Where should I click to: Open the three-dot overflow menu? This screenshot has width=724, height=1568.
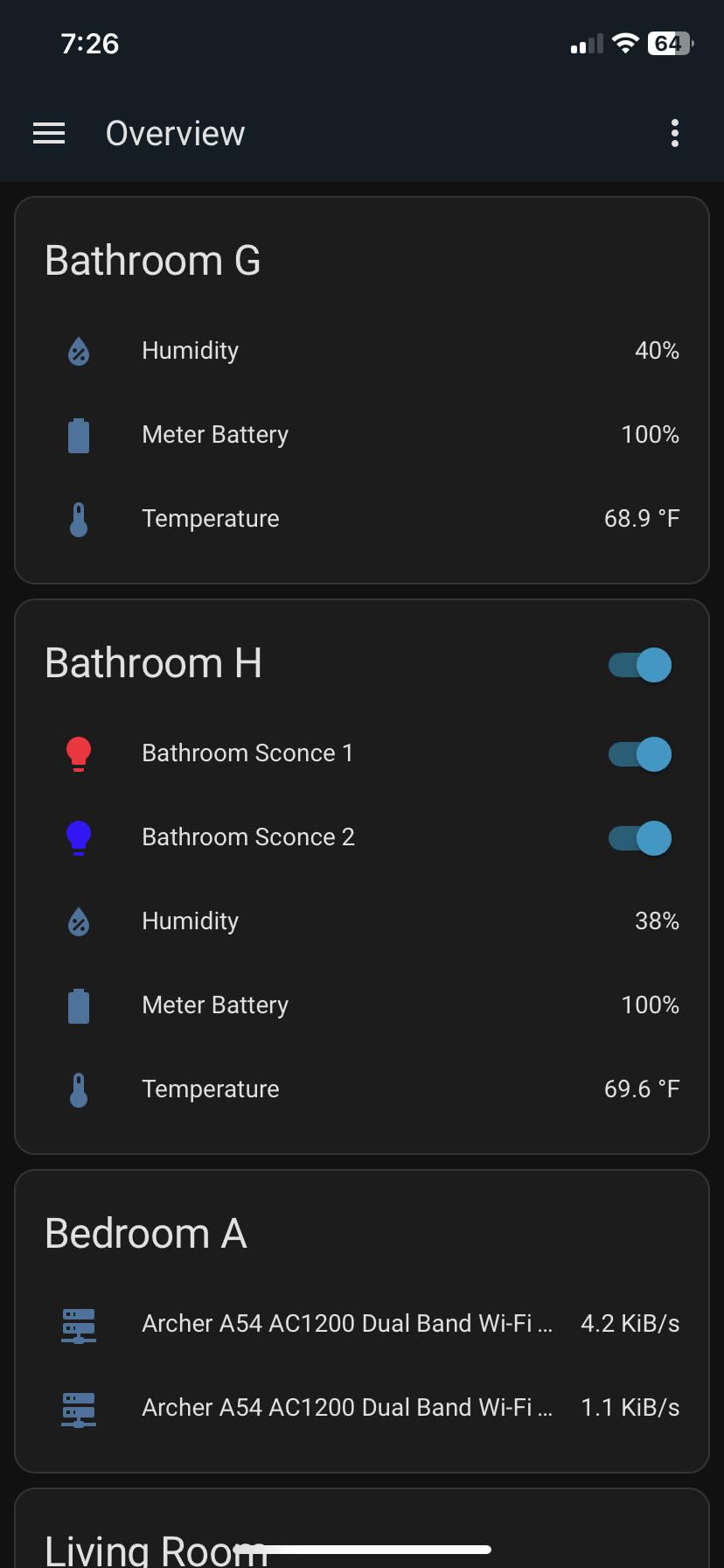[x=674, y=133]
